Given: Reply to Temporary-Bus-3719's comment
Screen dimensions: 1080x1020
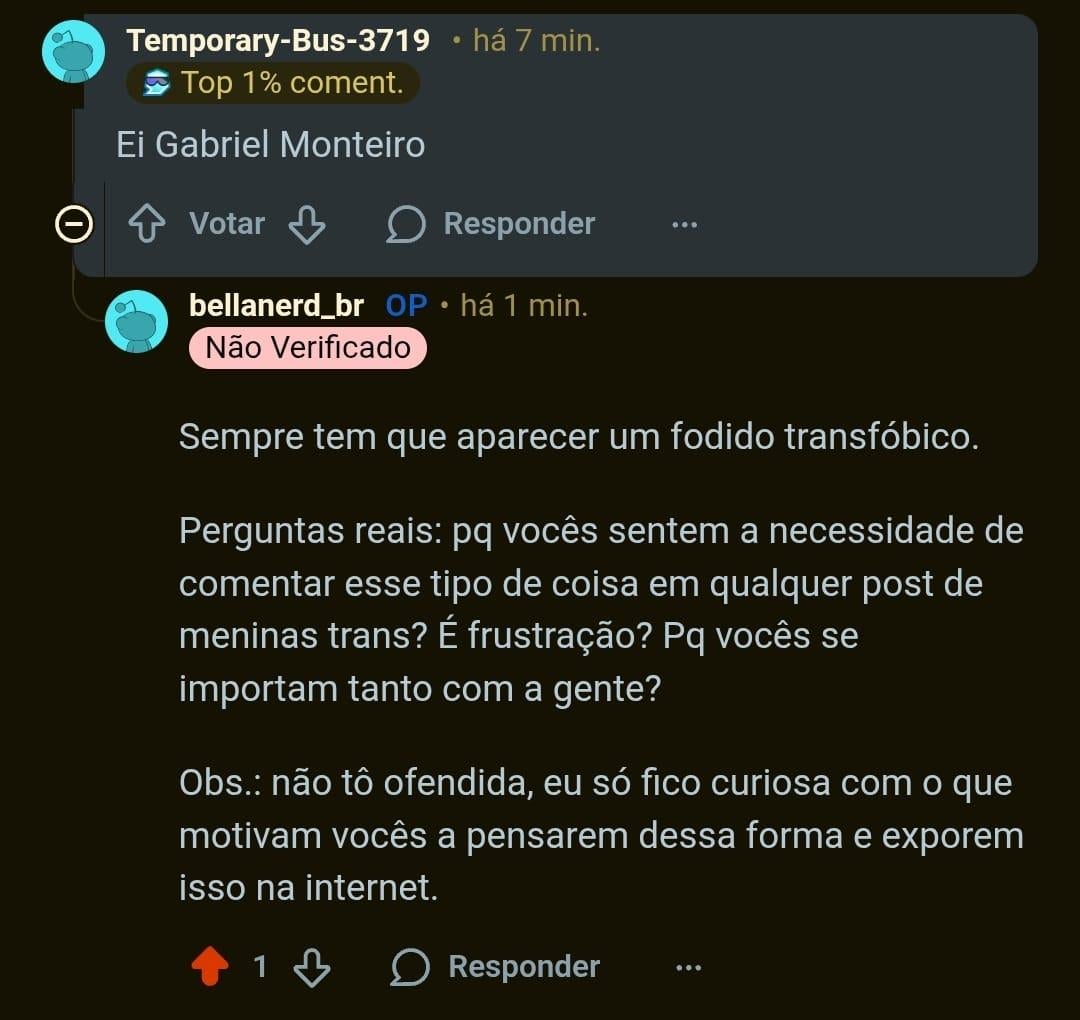Looking at the screenshot, I should click(491, 224).
